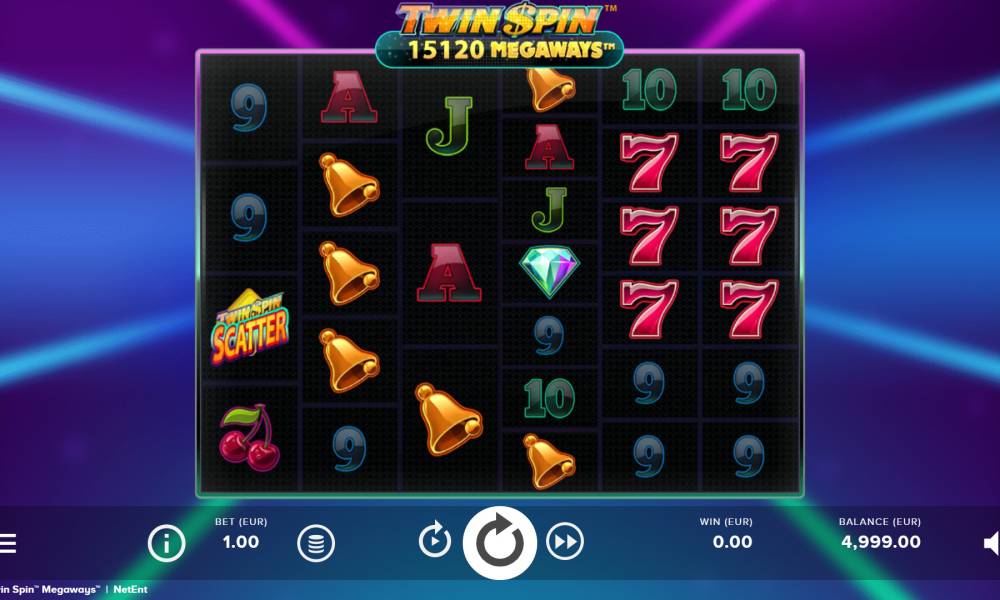This screenshot has width=1000, height=600.
Task: Spin the reels with the main button
Action: pos(499,543)
